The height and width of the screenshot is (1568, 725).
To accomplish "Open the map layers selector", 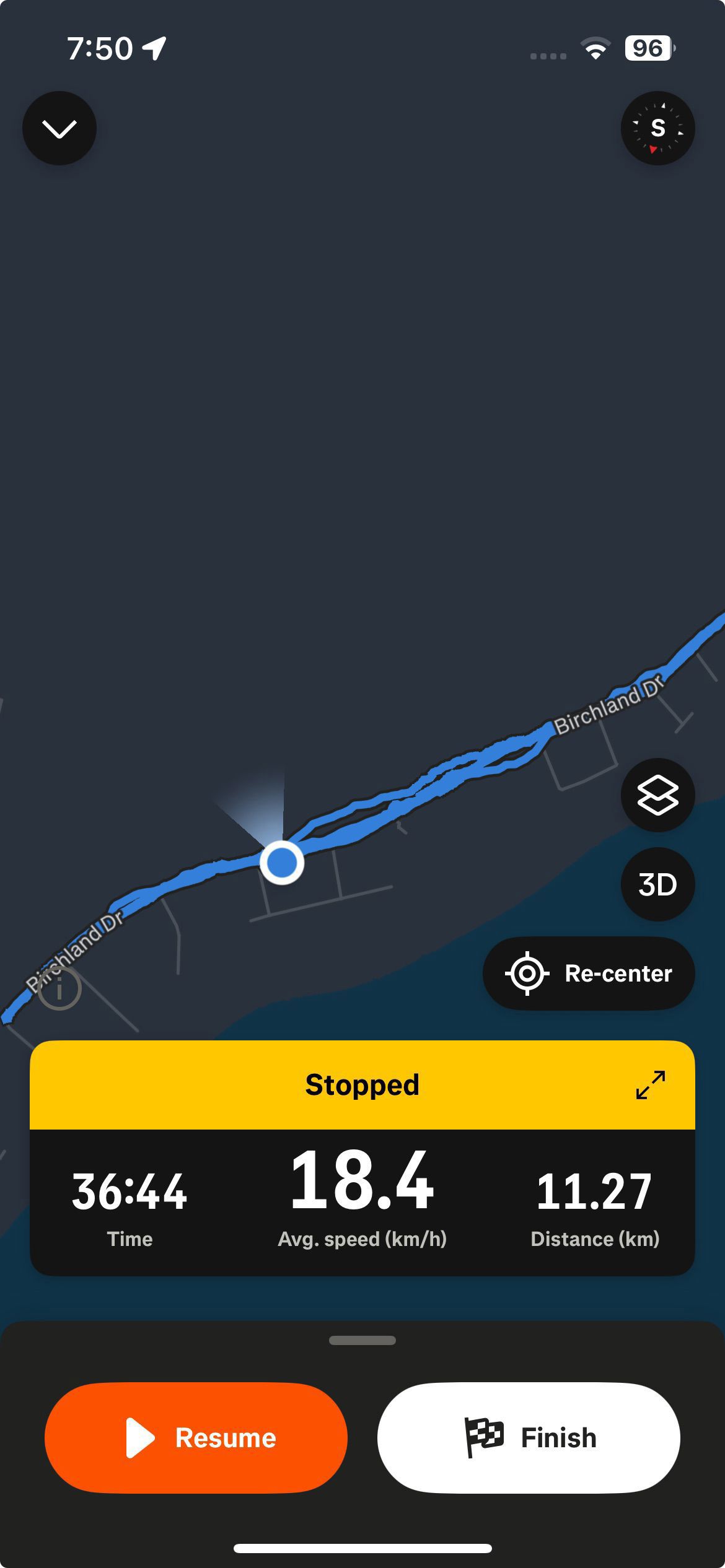I will 657,795.
